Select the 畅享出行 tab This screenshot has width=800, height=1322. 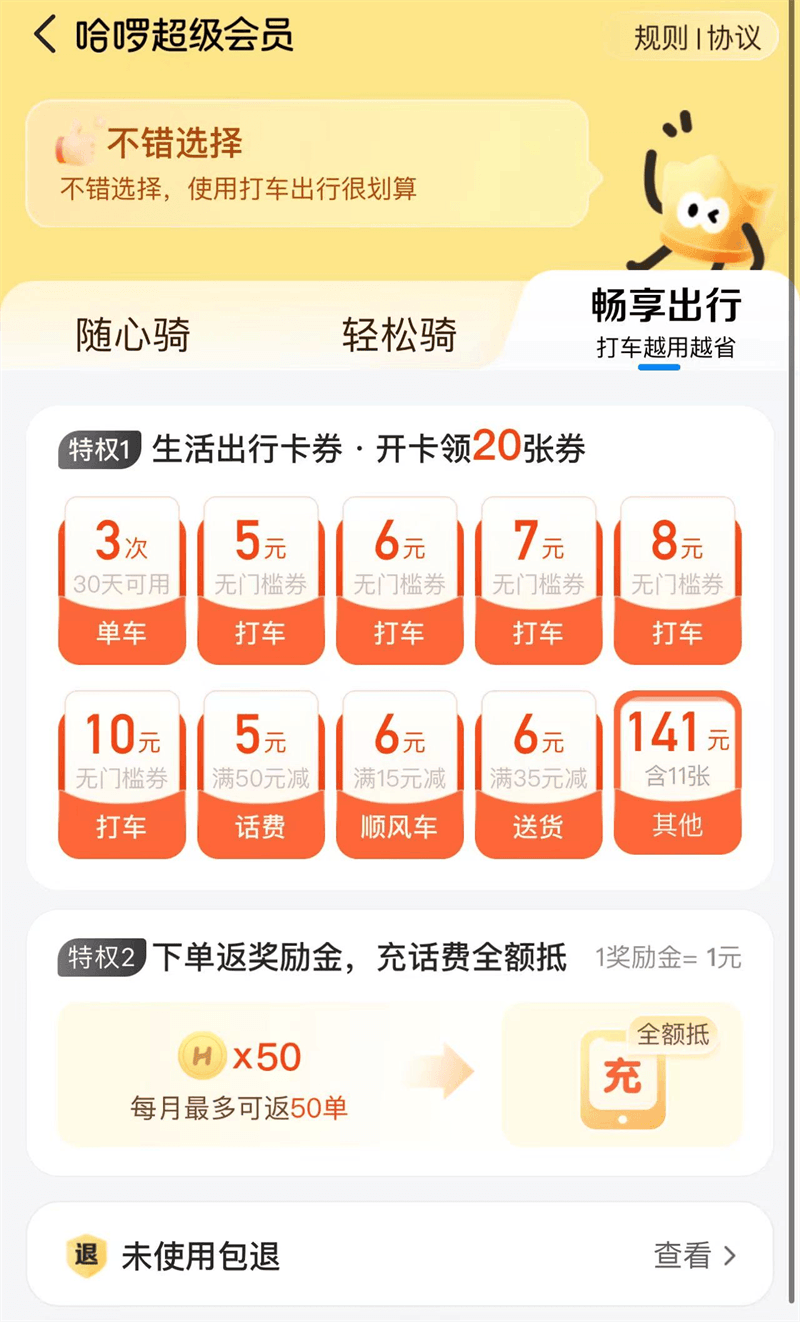point(666,322)
